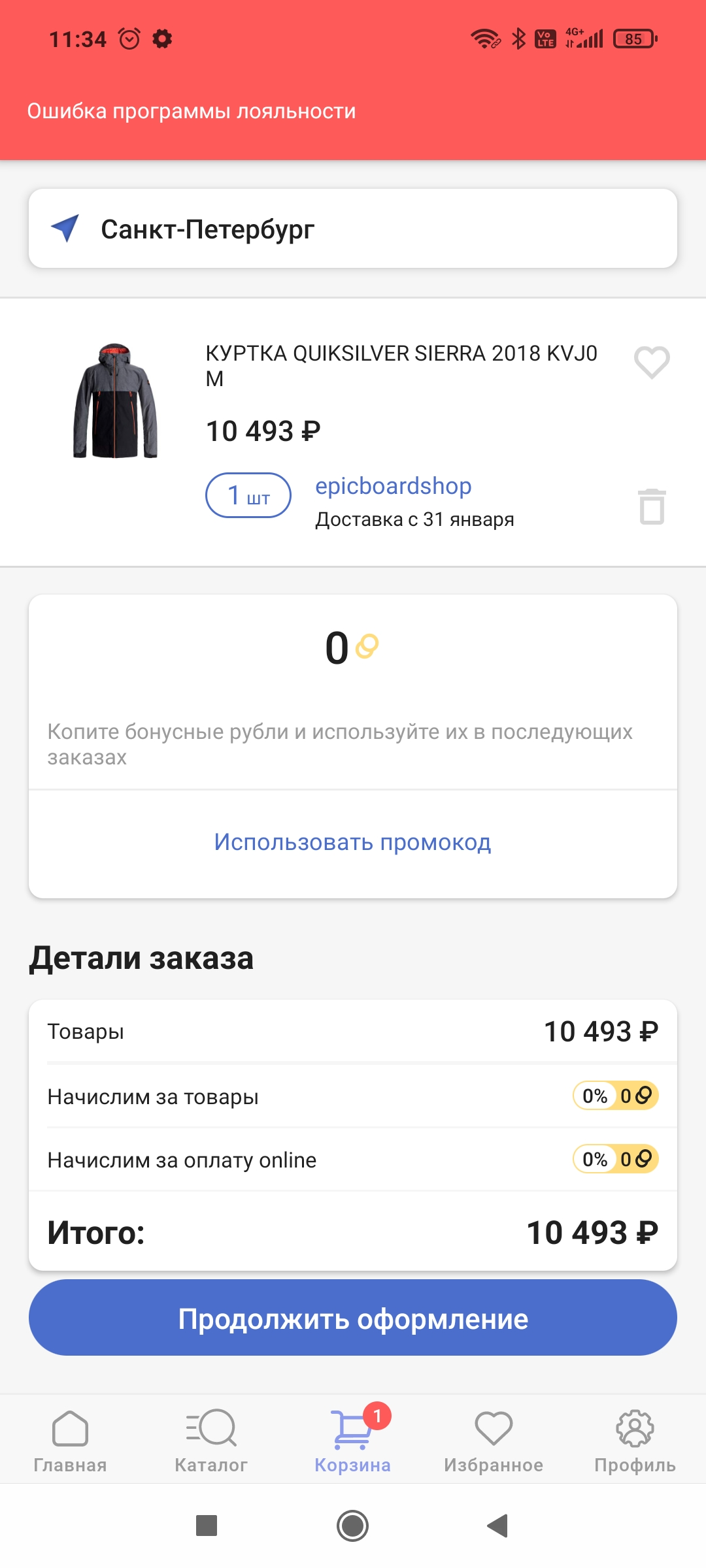Go to the system home screen

[353, 1526]
